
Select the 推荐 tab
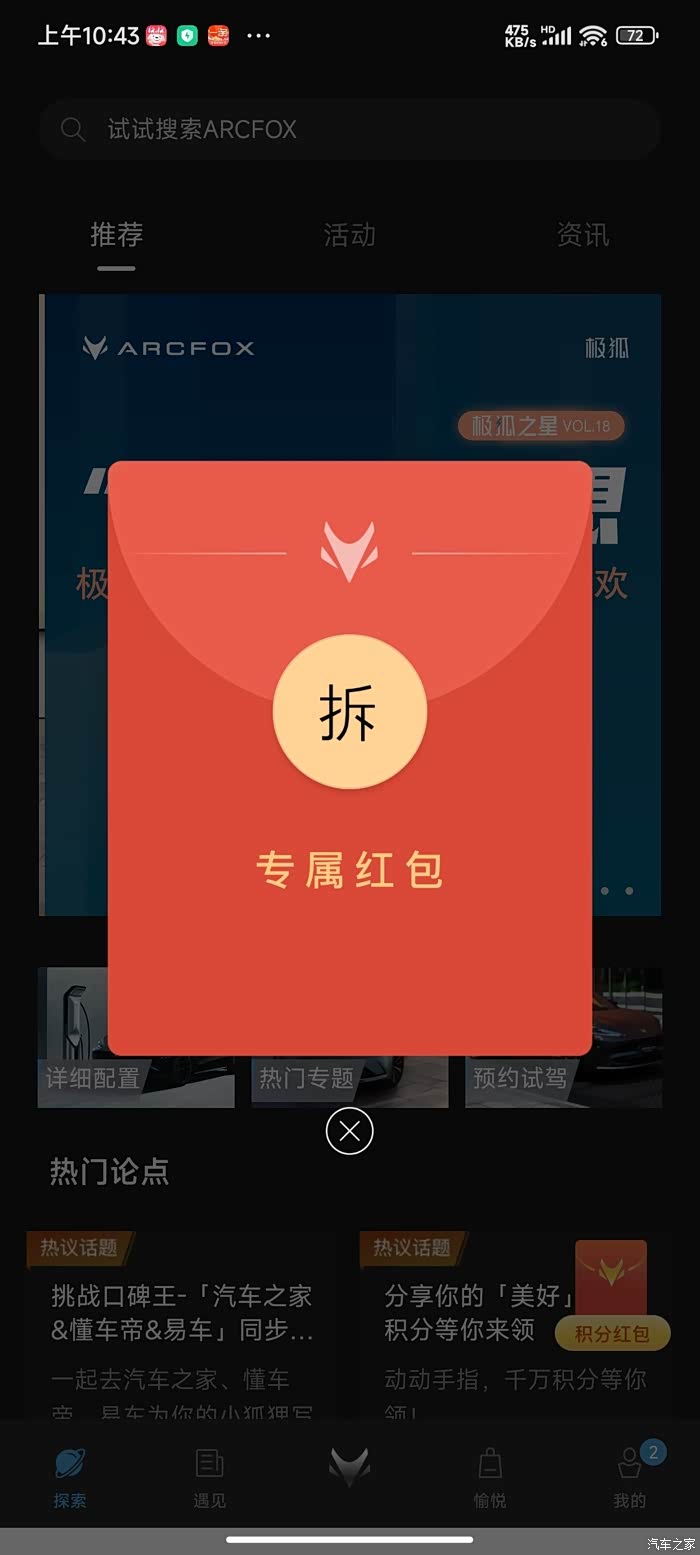(x=117, y=235)
